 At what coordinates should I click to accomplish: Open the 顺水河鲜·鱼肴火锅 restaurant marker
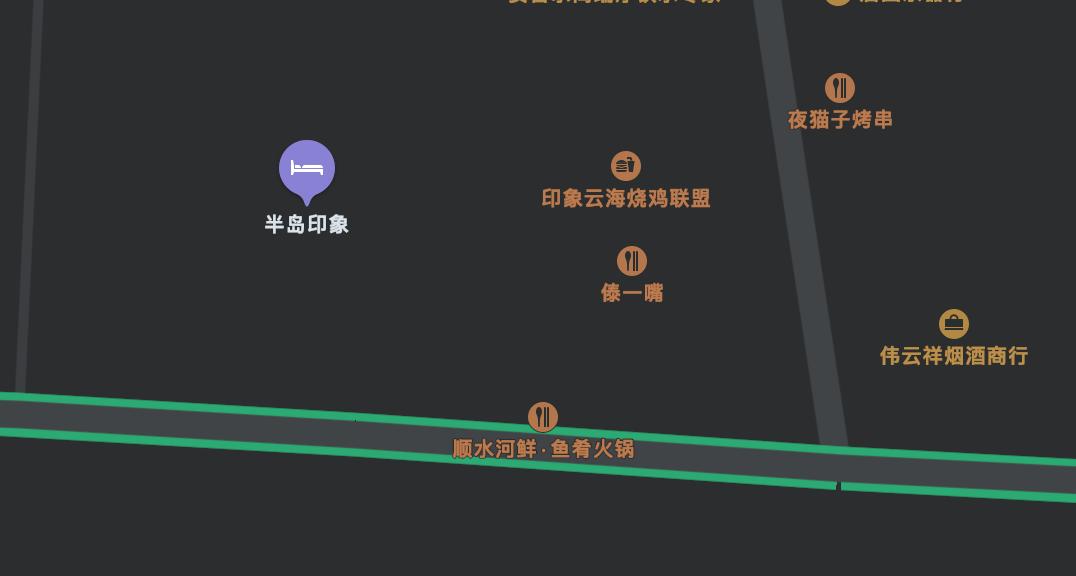pyautogui.click(x=543, y=417)
